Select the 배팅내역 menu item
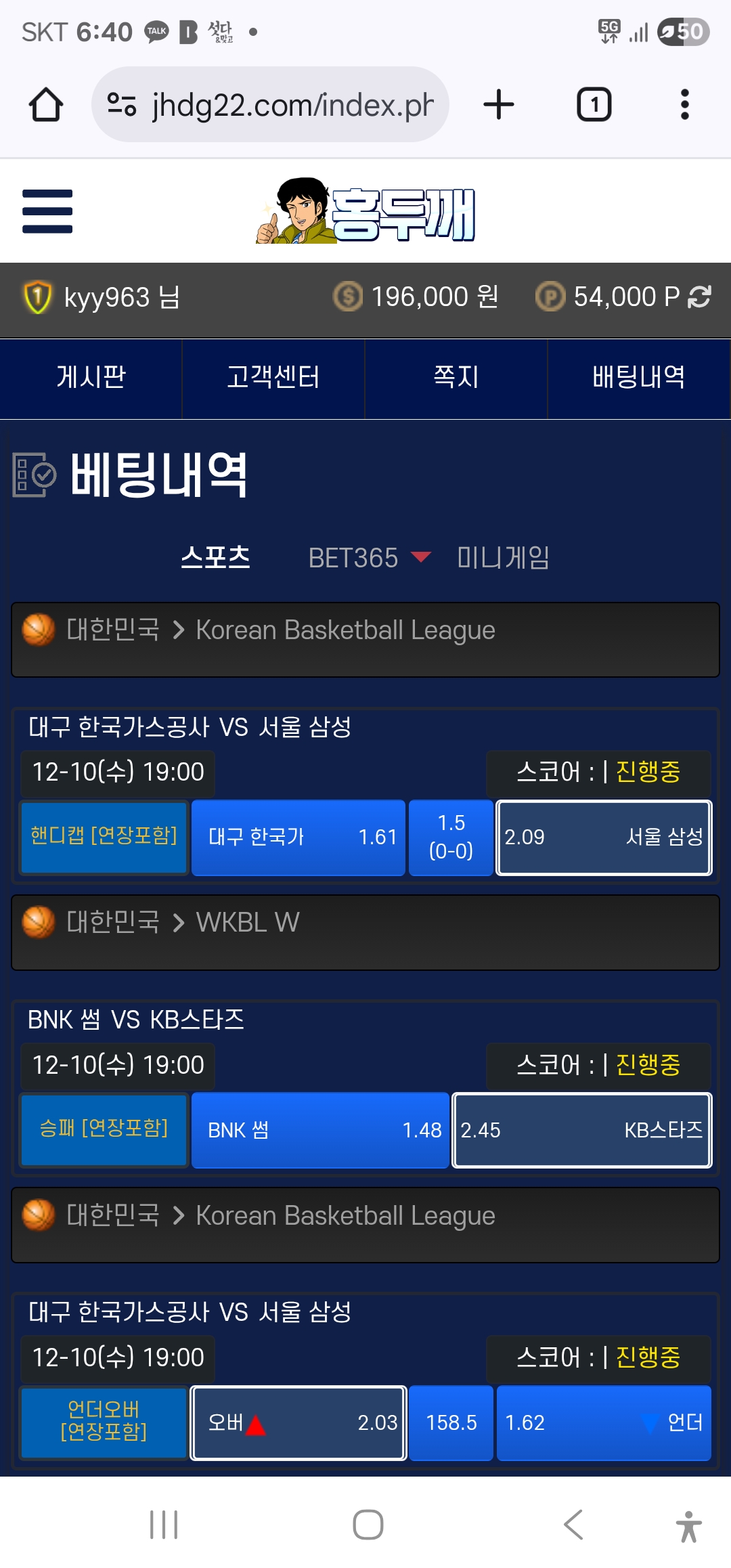This screenshot has width=731, height=1568. tap(638, 378)
